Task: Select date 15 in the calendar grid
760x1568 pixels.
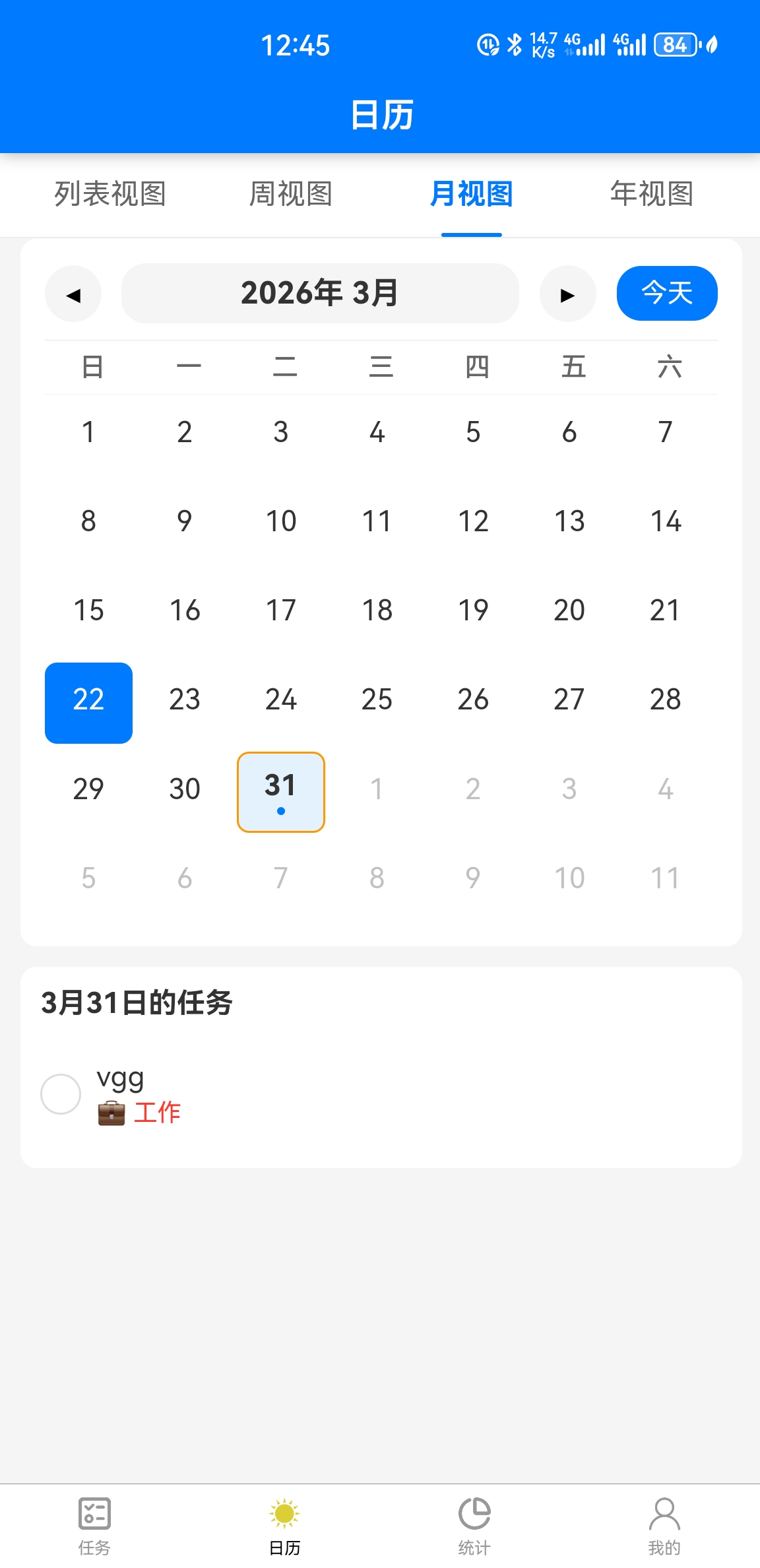Action: tap(88, 610)
